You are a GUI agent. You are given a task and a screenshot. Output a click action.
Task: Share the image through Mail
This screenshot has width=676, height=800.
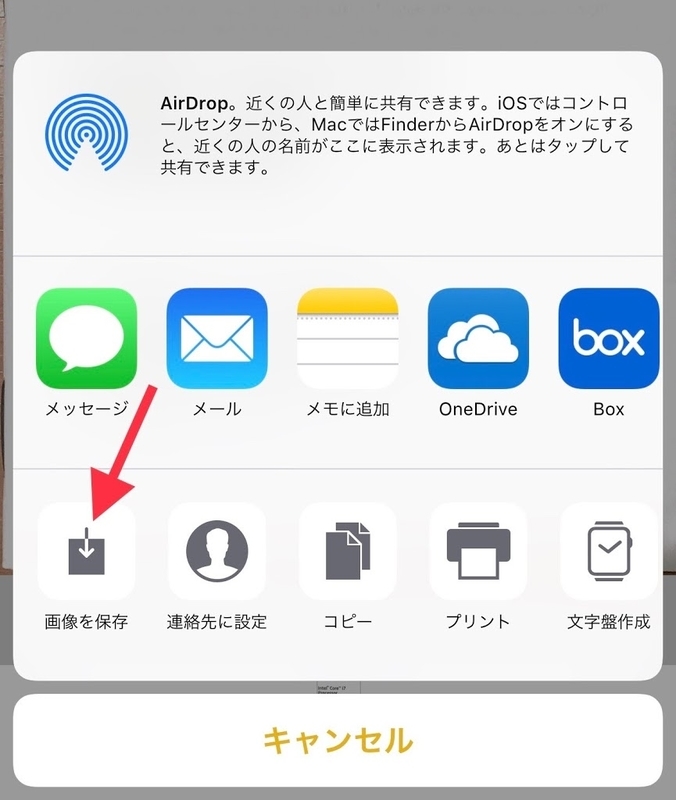(217, 338)
